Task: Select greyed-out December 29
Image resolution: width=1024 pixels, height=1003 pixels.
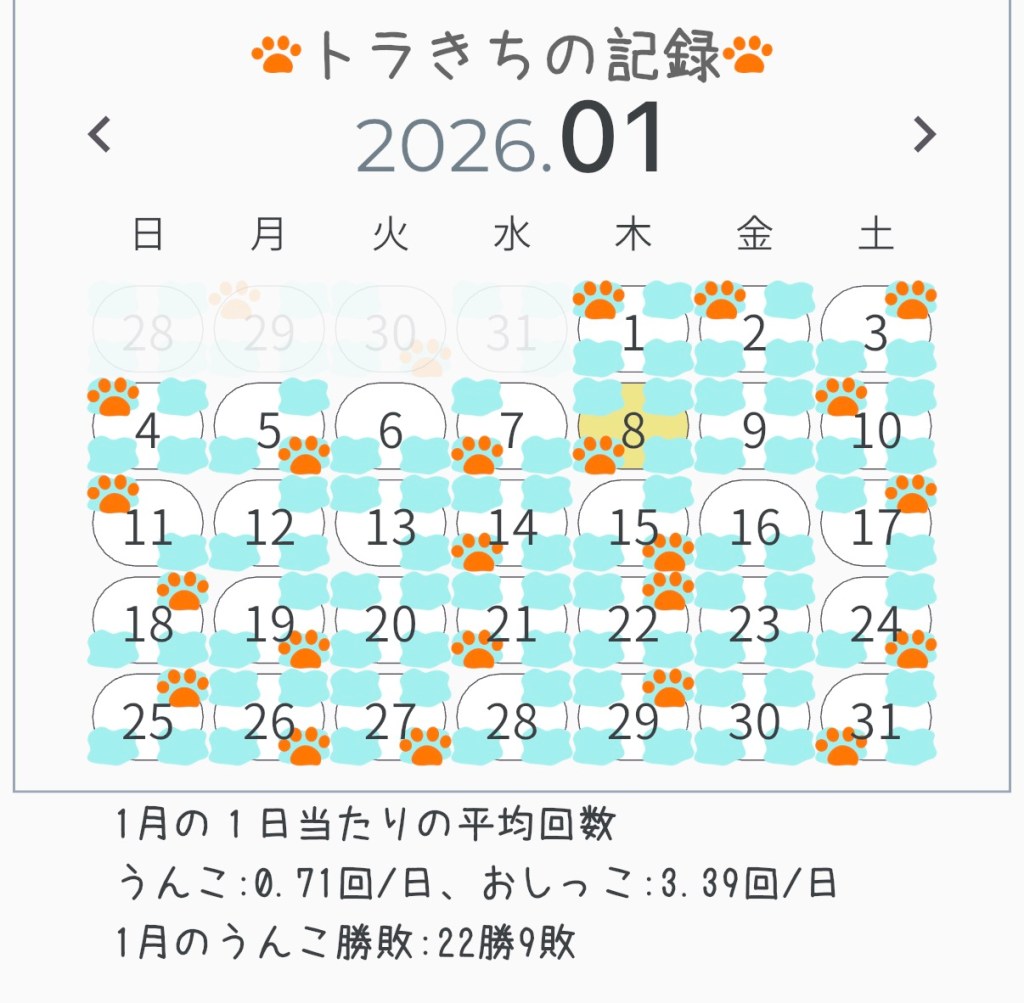Action: [x=269, y=333]
